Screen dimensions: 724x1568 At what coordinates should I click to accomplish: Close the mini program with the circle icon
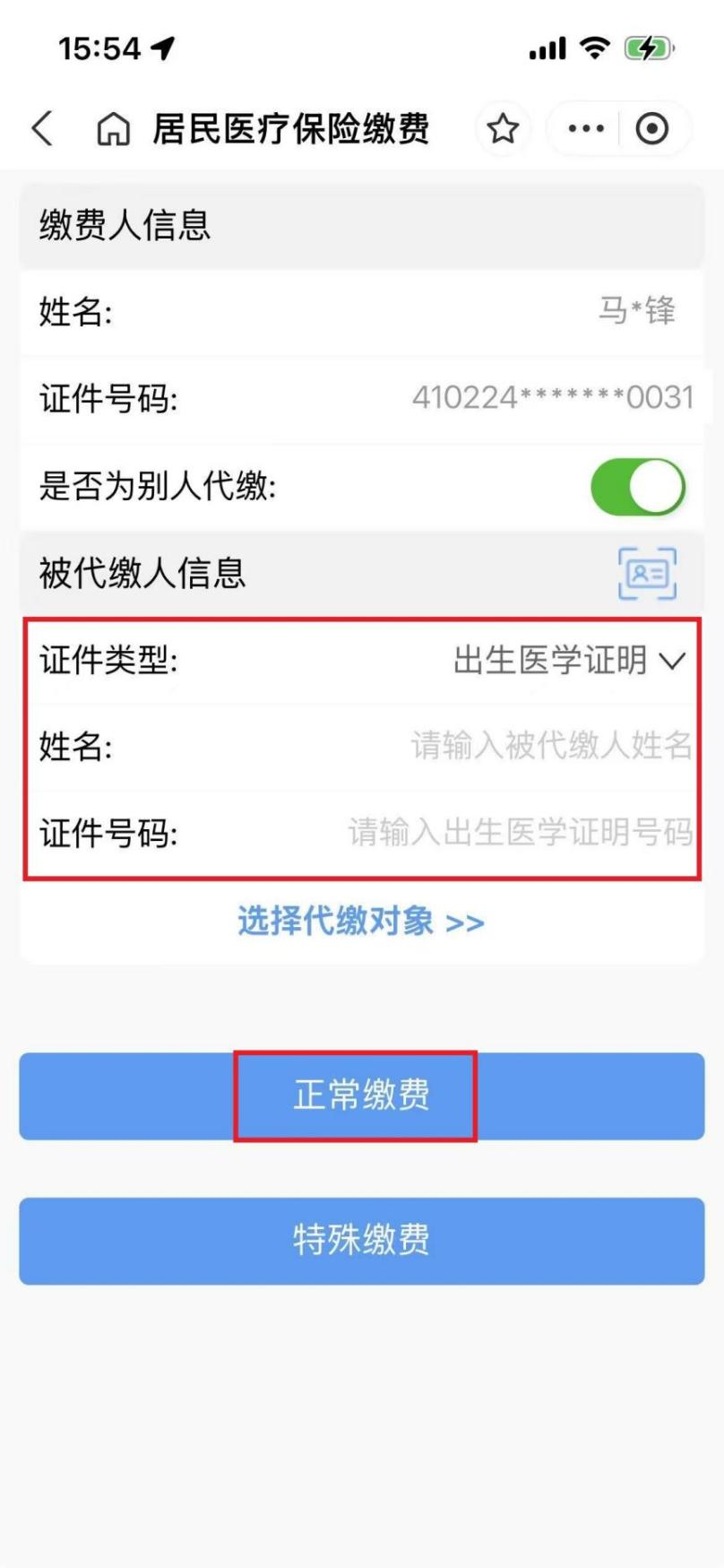point(652,129)
